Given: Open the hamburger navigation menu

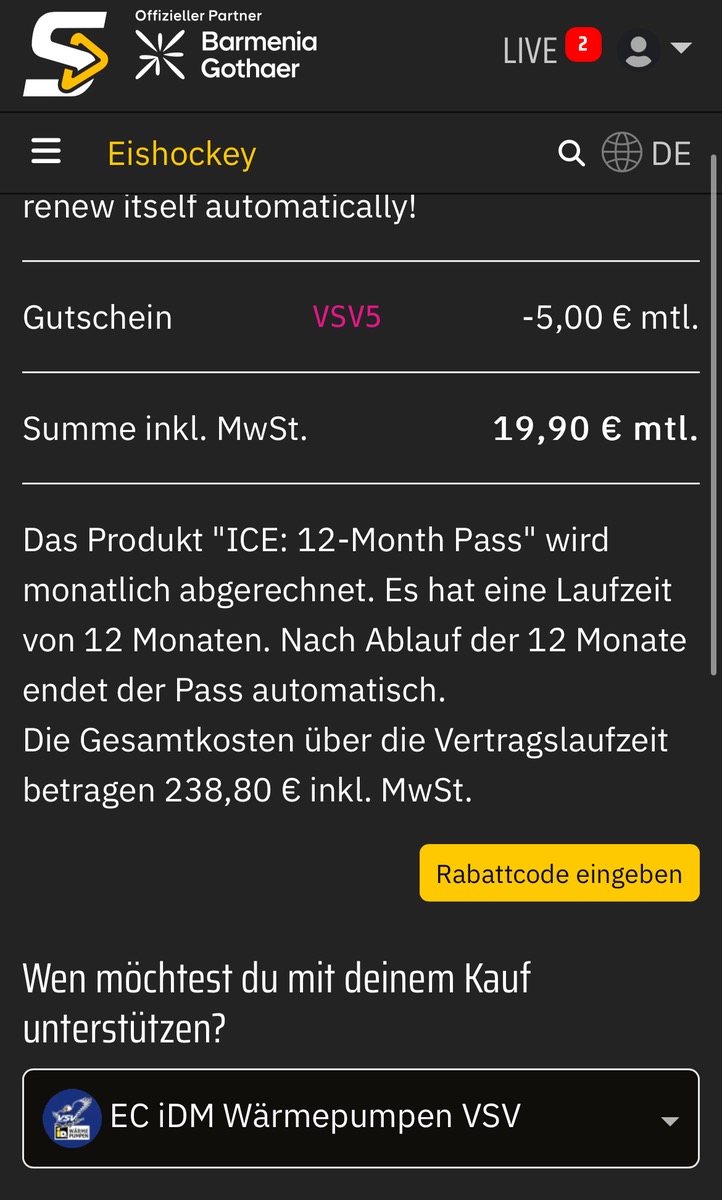Looking at the screenshot, I should point(46,152).
